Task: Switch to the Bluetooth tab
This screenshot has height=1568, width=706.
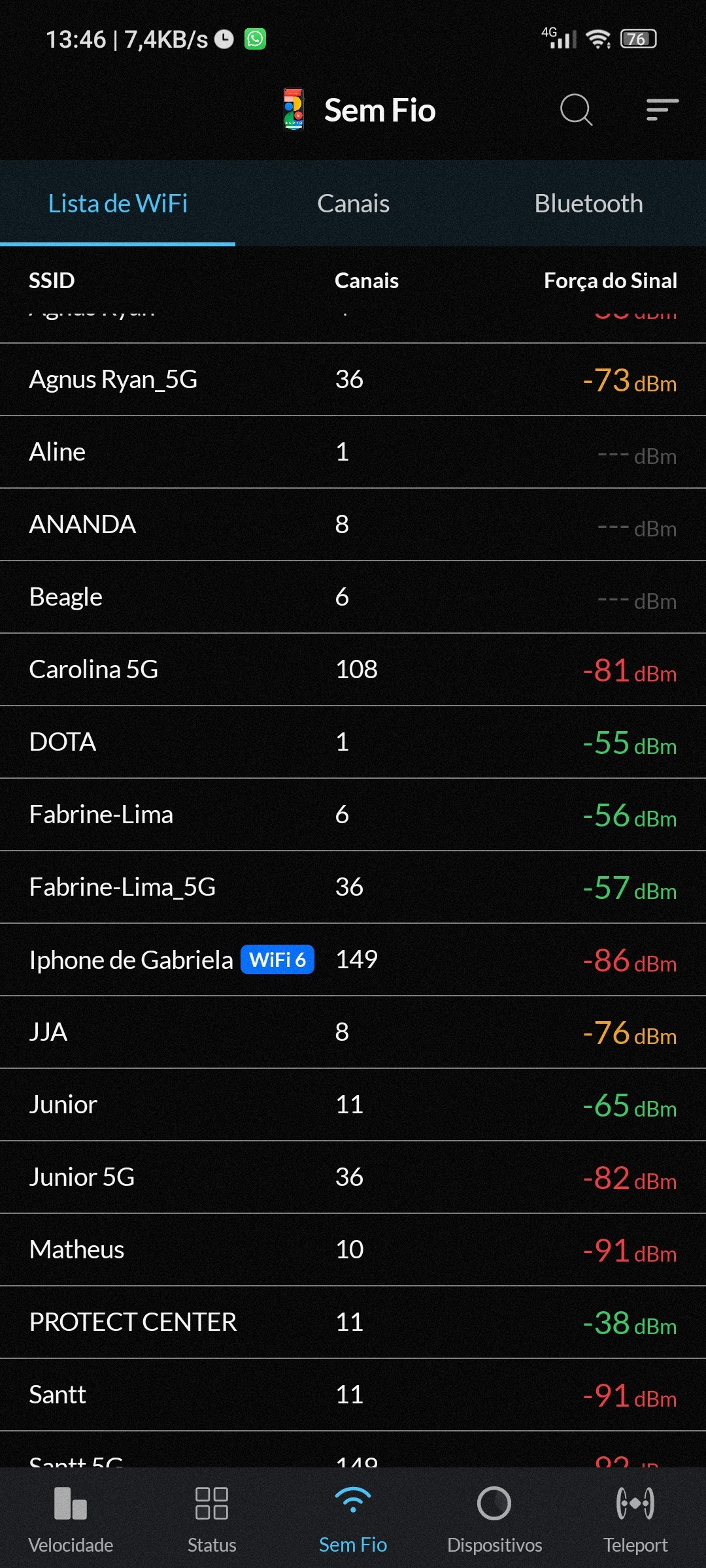Action: pyautogui.click(x=588, y=204)
